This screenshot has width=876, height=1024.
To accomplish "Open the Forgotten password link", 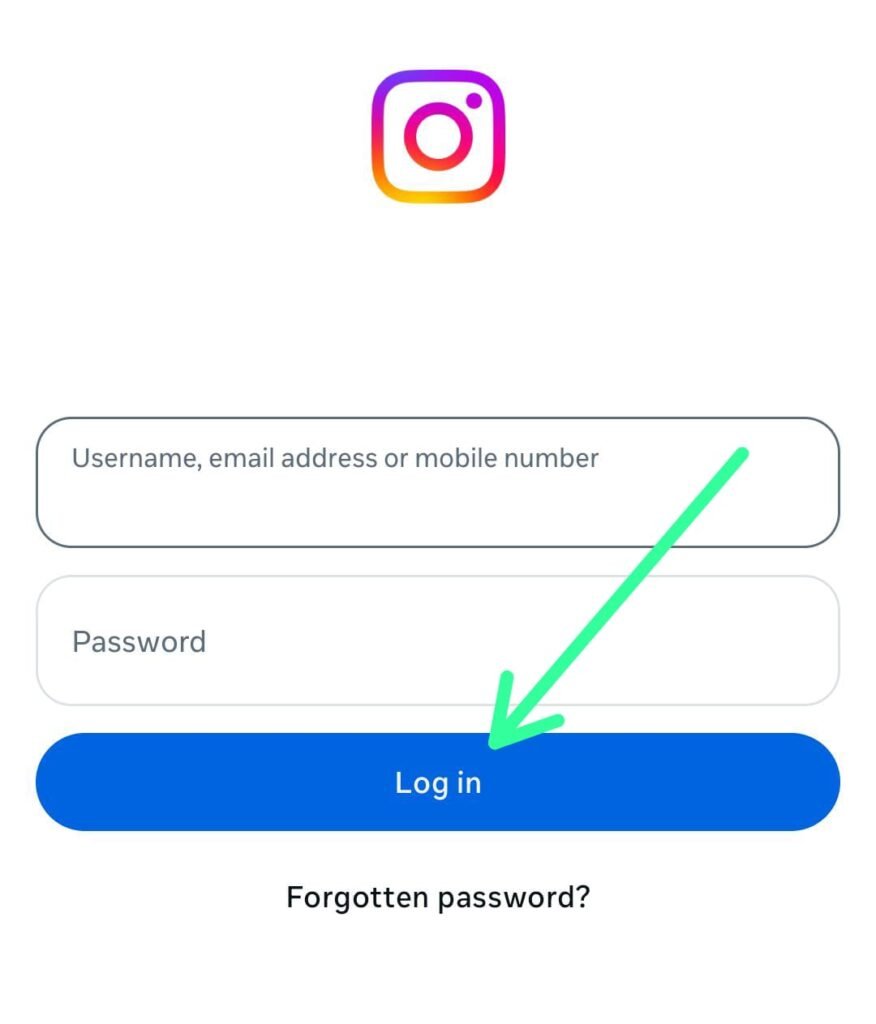I will (x=437, y=897).
